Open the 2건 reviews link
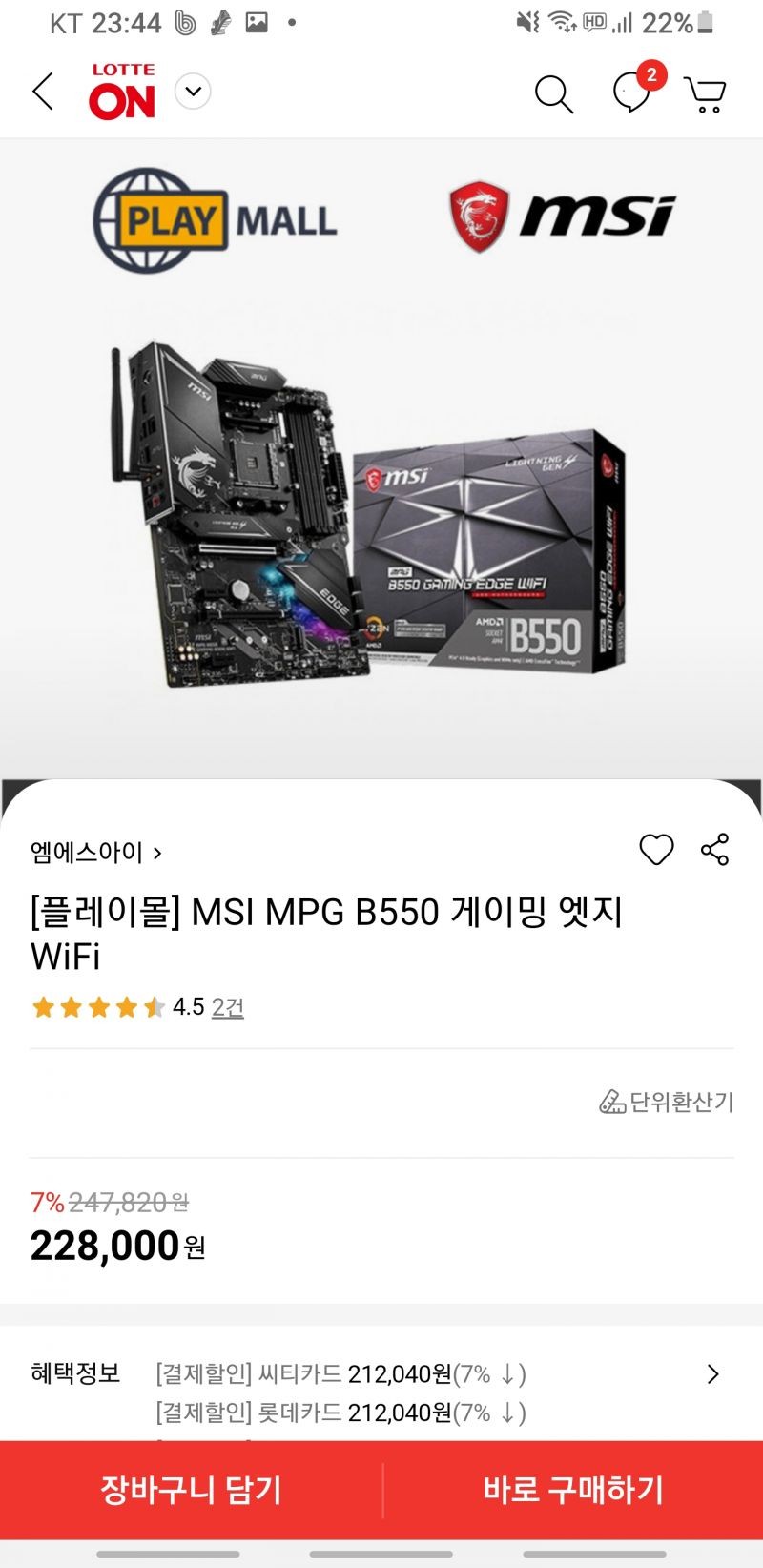The width and height of the screenshot is (763, 1568). point(228,1007)
